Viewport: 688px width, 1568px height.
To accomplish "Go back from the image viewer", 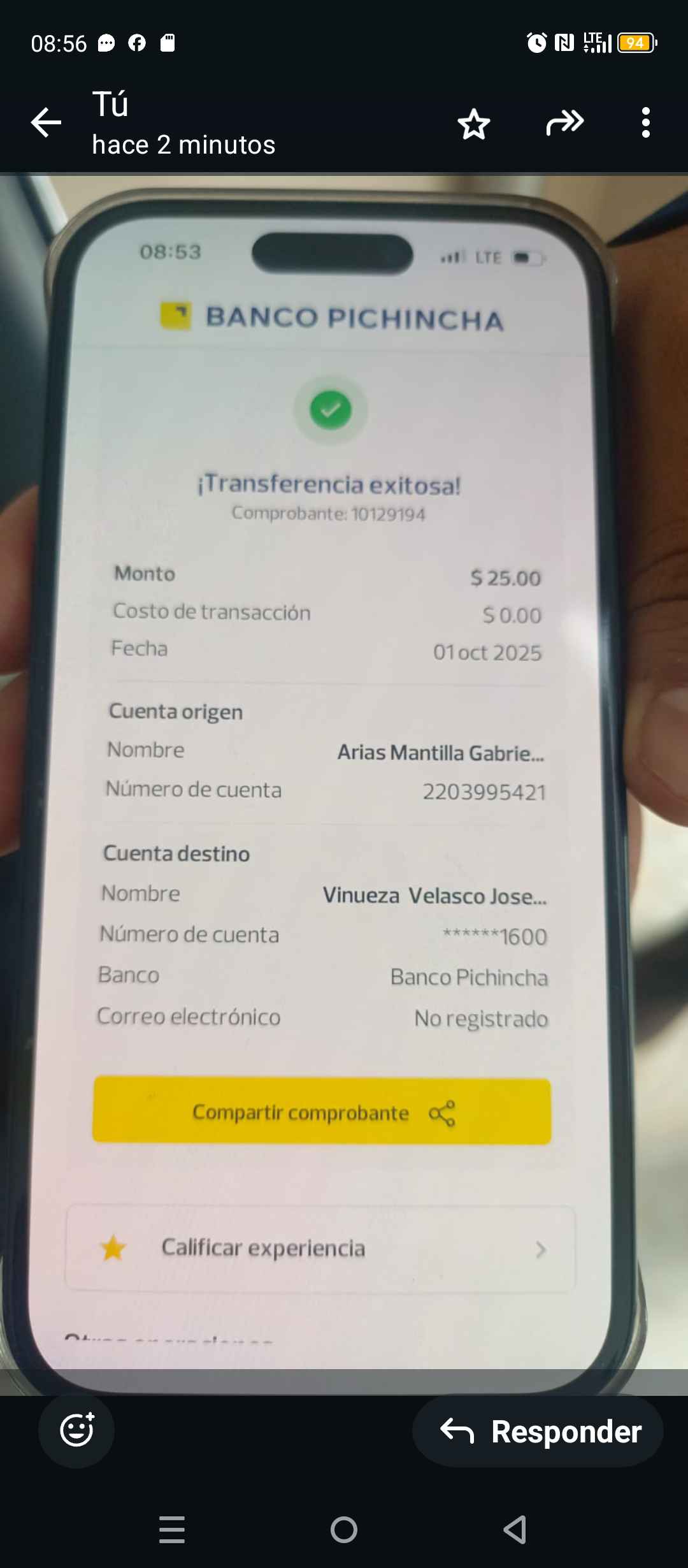I will (46, 122).
